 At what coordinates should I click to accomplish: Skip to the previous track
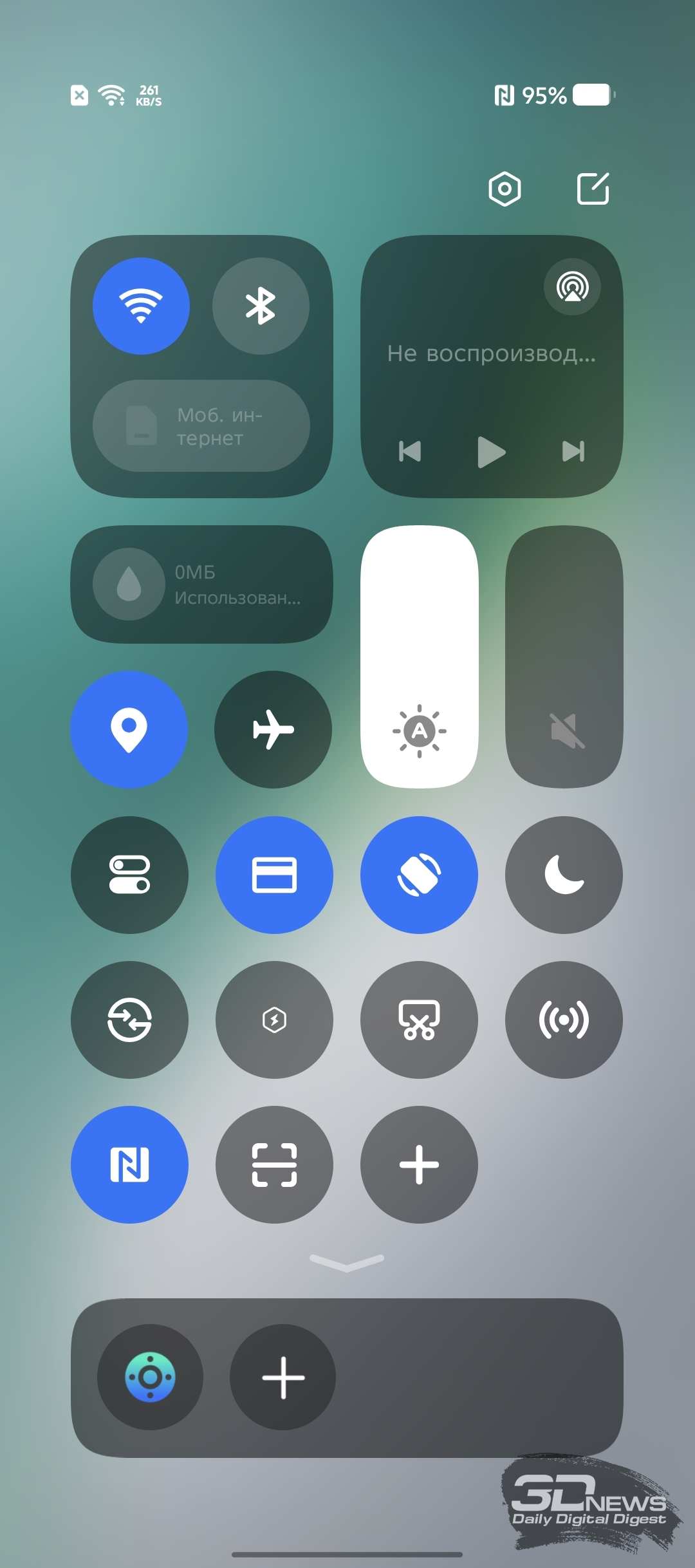[x=410, y=451]
